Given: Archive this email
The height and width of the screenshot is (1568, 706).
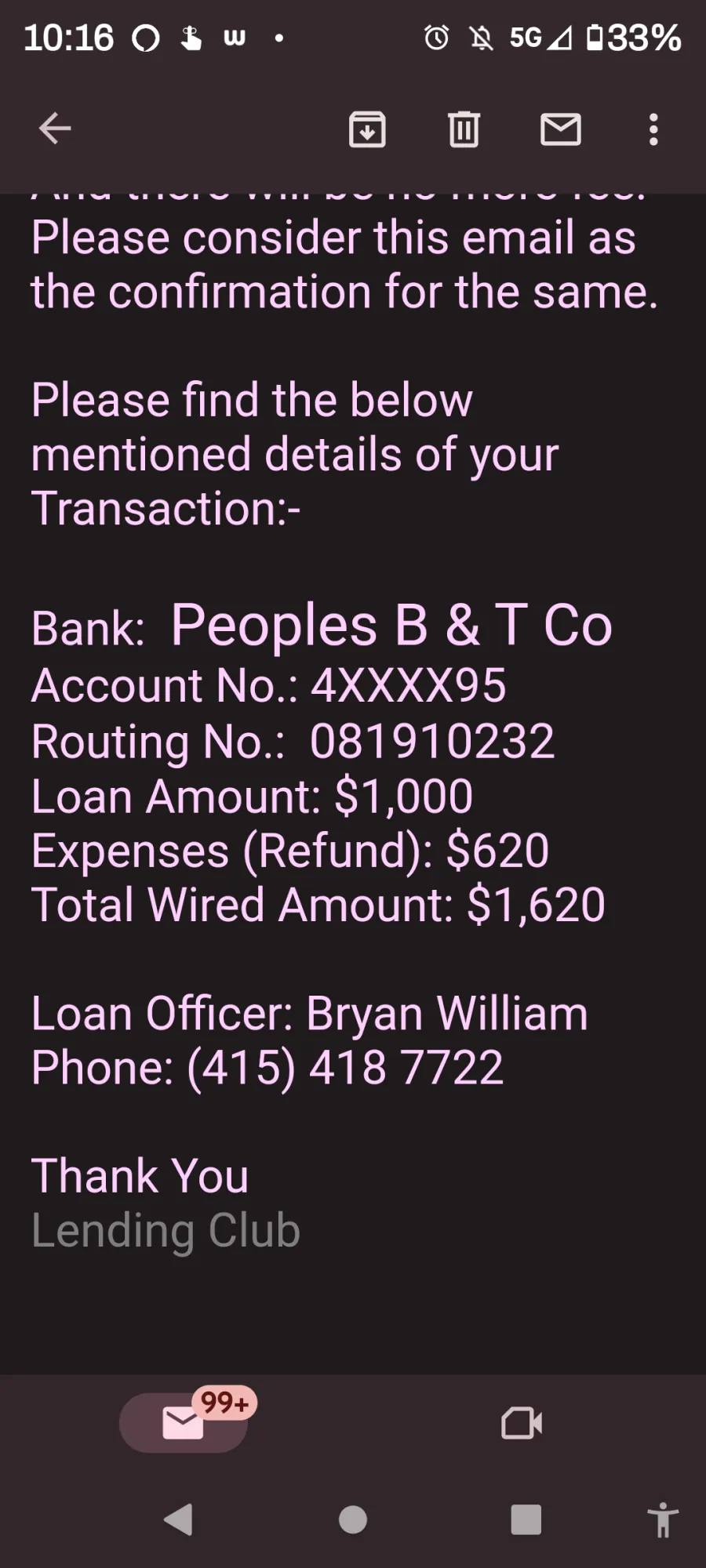Looking at the screenshot, I should 367,129.
